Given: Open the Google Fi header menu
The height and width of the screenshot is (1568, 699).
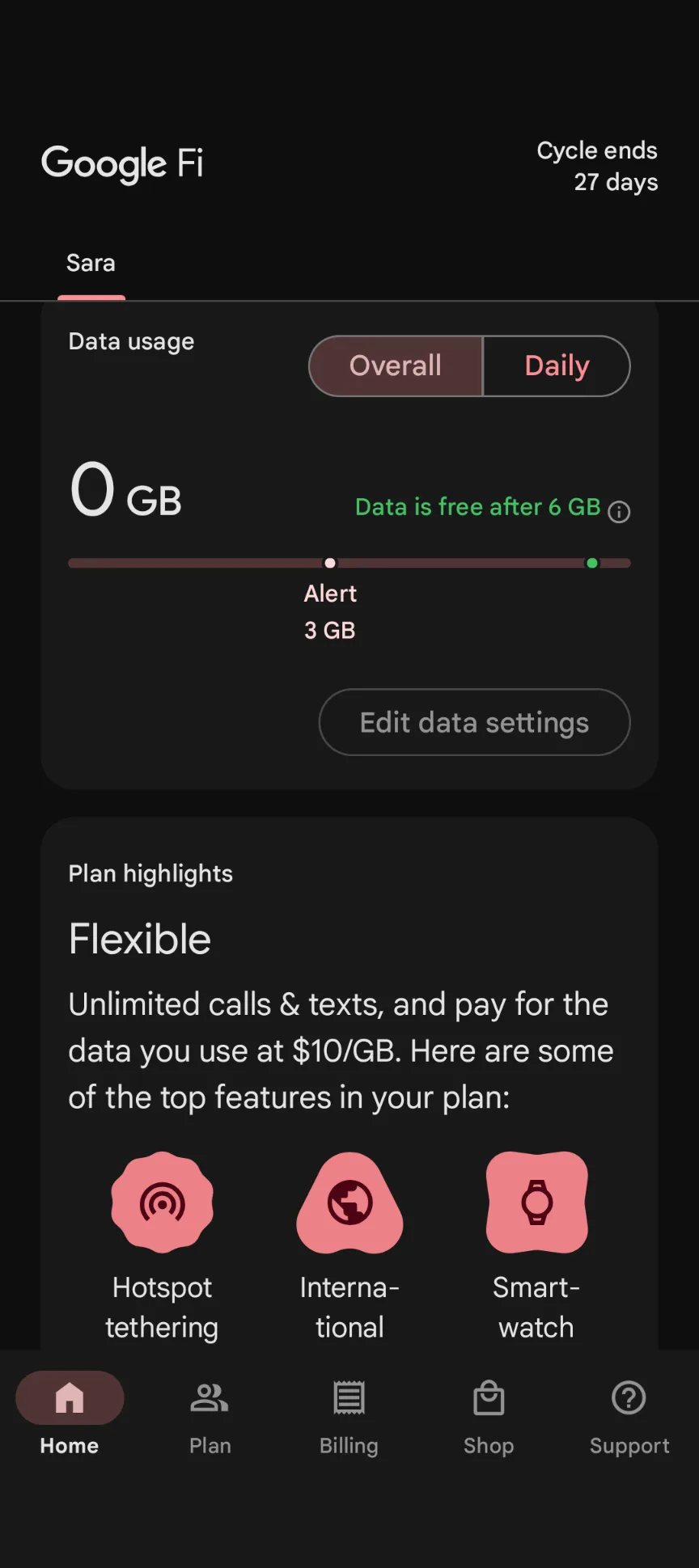Looking at the screenshot, I should pos(122,163).
